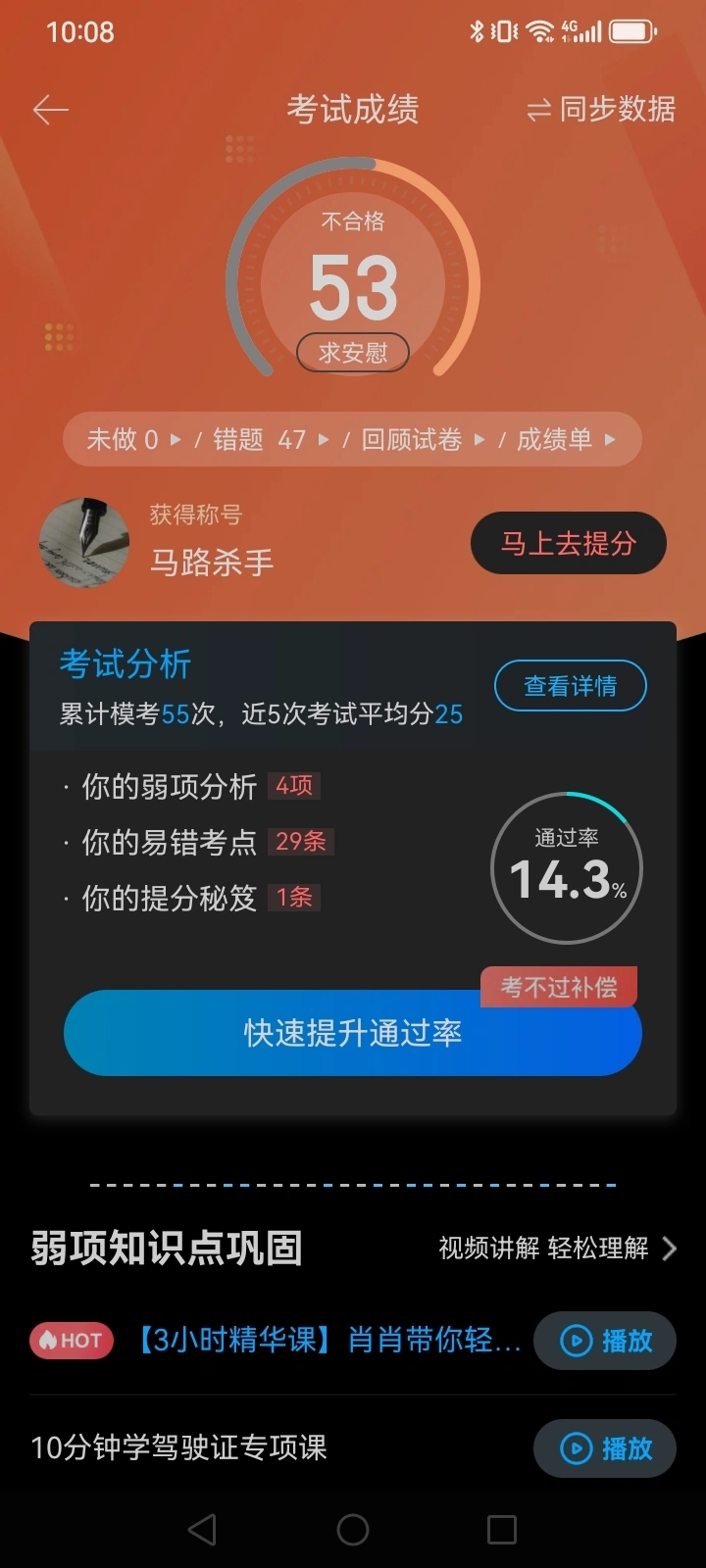Screen dimensions: 706x1568
Task: Open 查看详情 in exam analysis
Action: [x=570, y=686]
